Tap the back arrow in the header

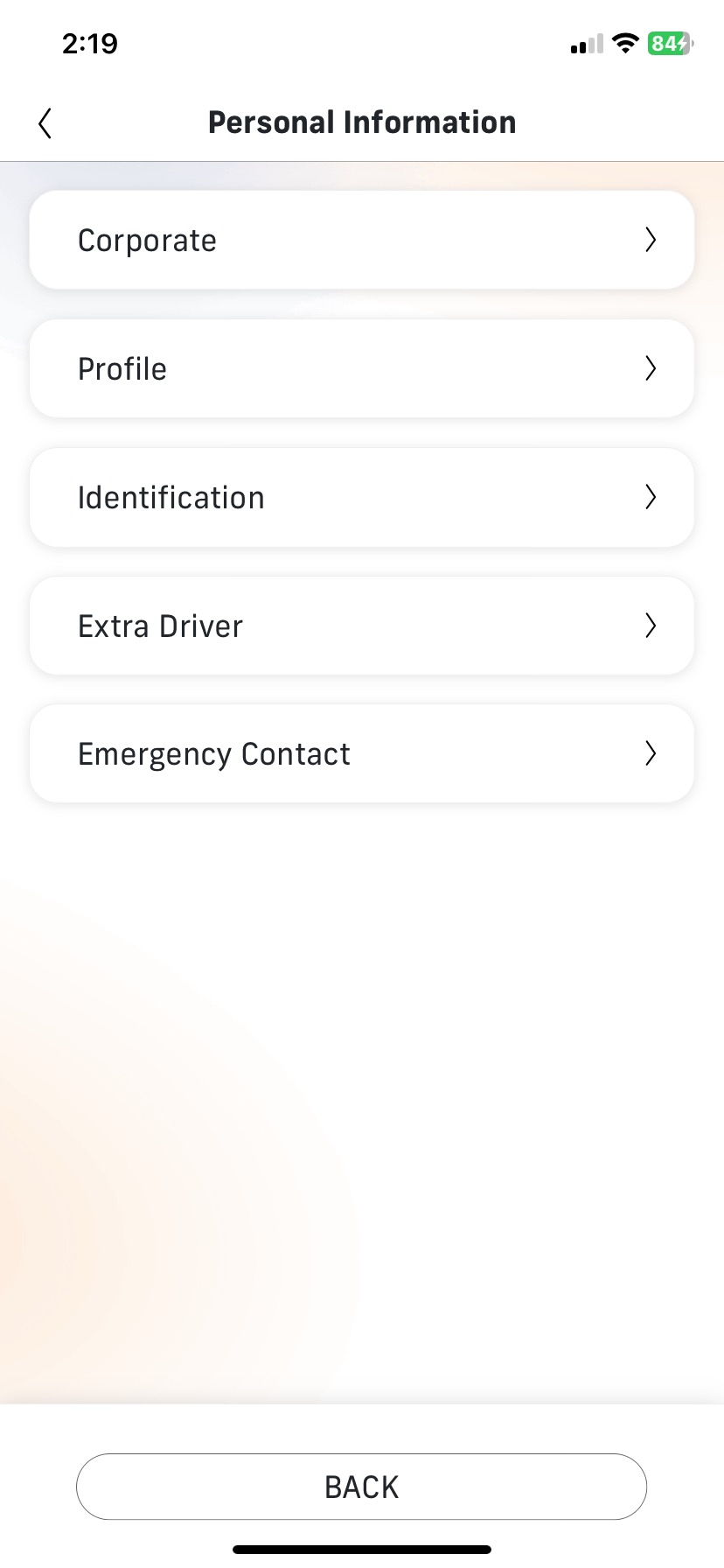(45, 123)
